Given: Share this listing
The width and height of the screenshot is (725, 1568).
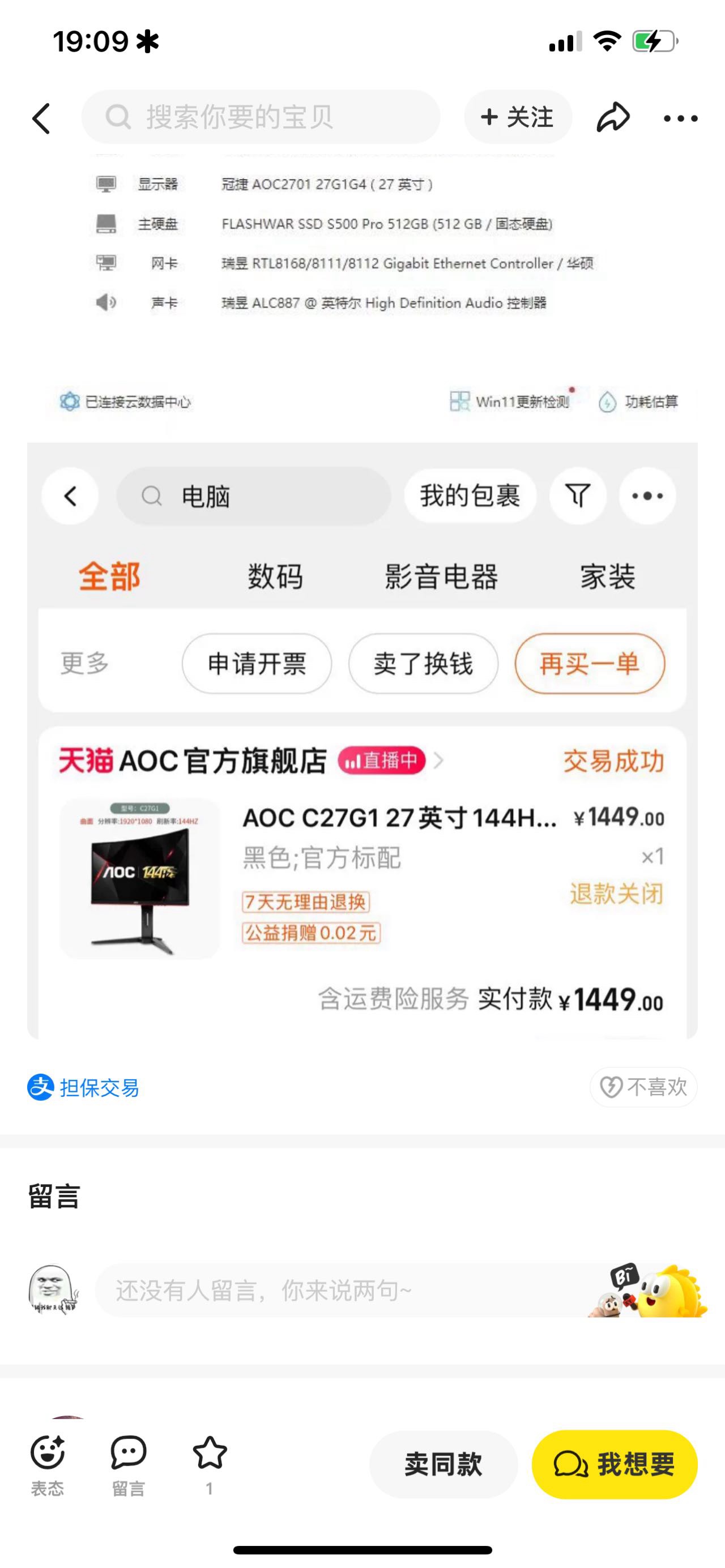Looking at the screenshot, I should (x=612, y=117).
